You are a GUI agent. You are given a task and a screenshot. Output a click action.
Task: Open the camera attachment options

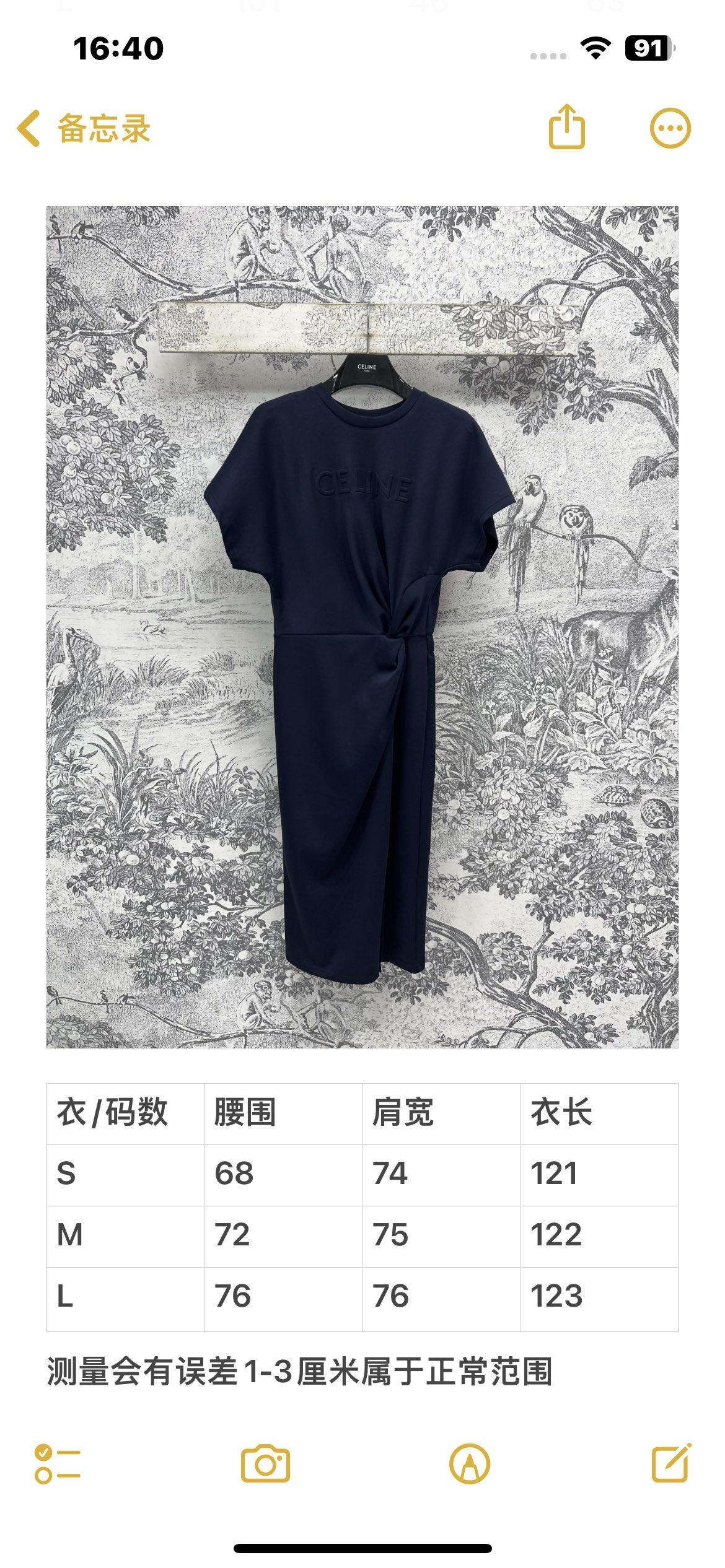point(265,1464)
